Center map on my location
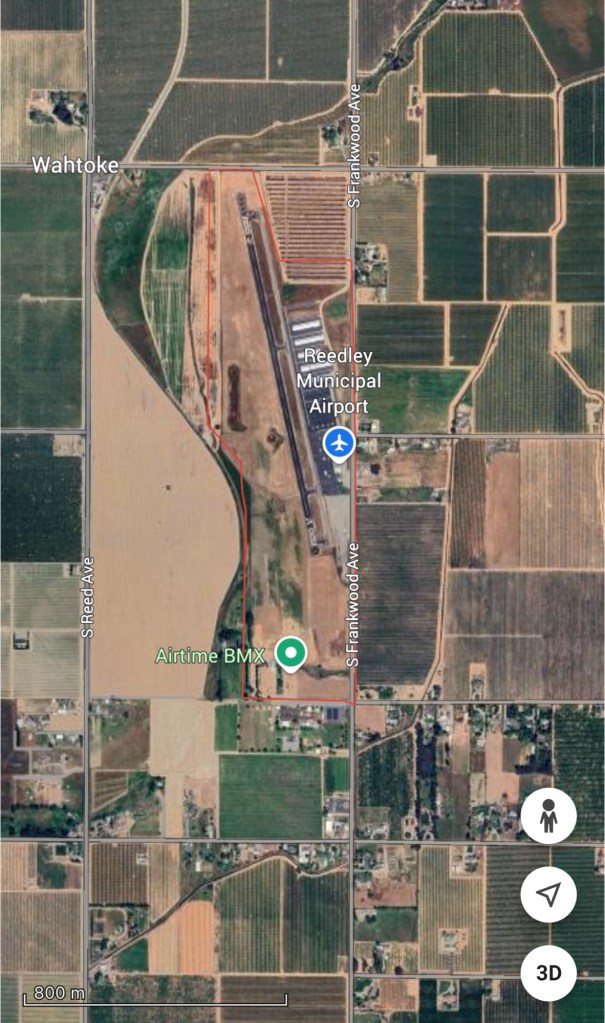This screenshot has width=605, height=1023. (548, 895)
